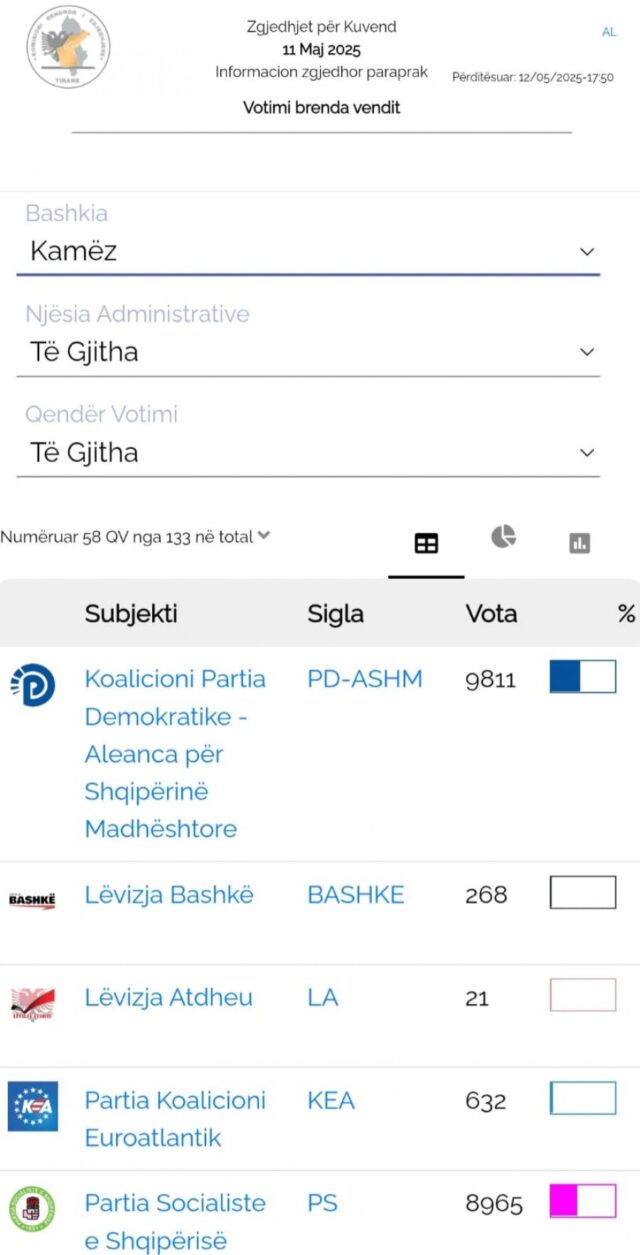
Task: Expand the counted QV details chevron
Action: [264, 536]
